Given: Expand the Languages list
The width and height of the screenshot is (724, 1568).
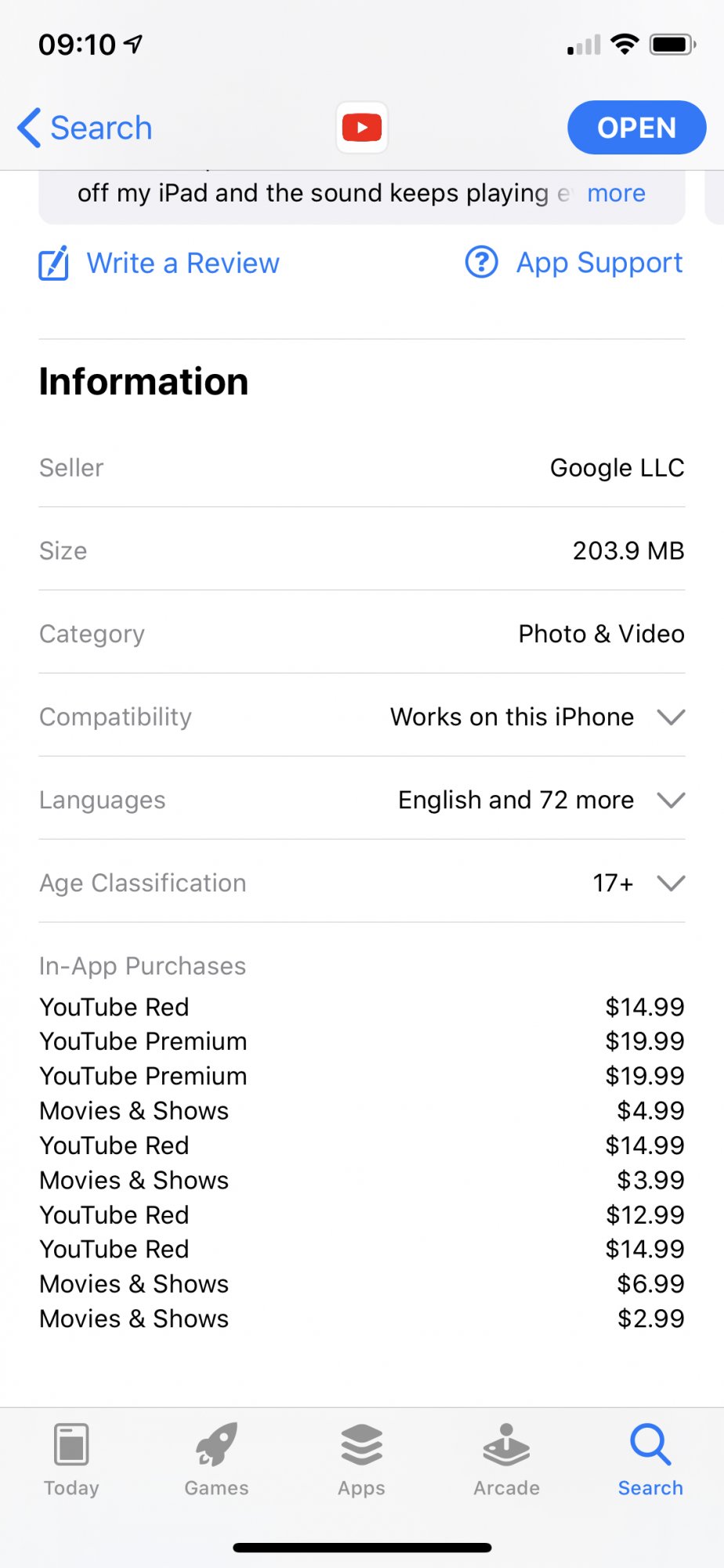Looking at the screenshot, I should [x=362, y=800].
